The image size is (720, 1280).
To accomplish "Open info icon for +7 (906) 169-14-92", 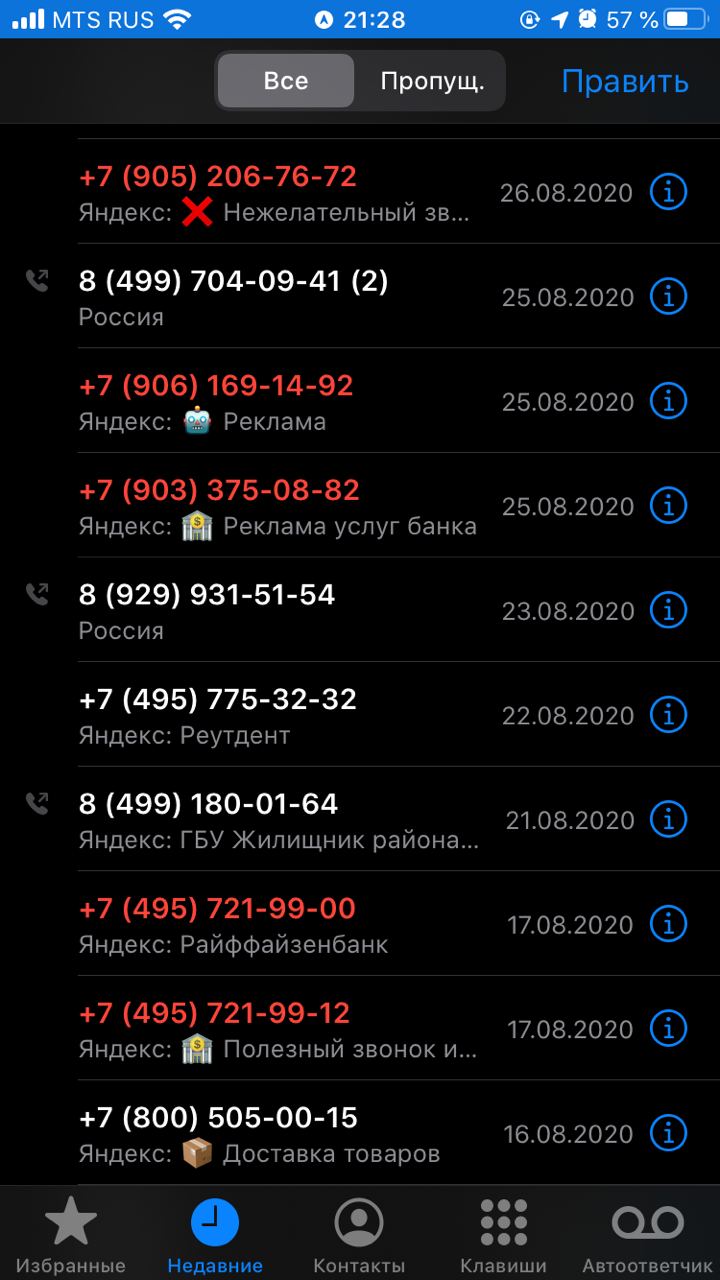I will click(669, 401).
